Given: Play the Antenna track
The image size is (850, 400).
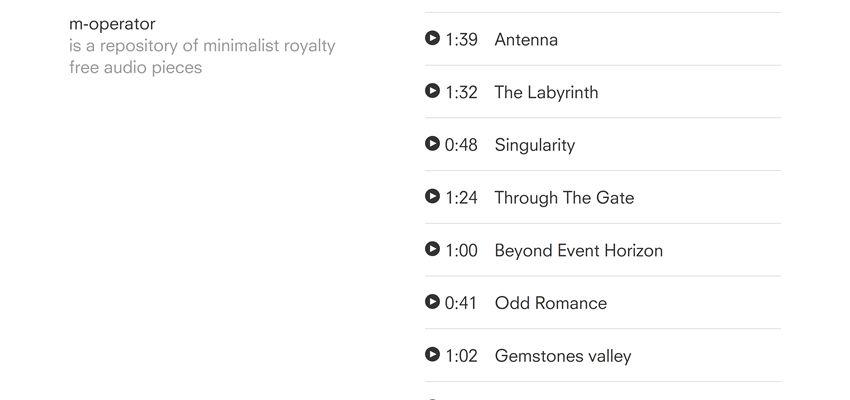Looking at the screenshot, I should pos(432,39).
